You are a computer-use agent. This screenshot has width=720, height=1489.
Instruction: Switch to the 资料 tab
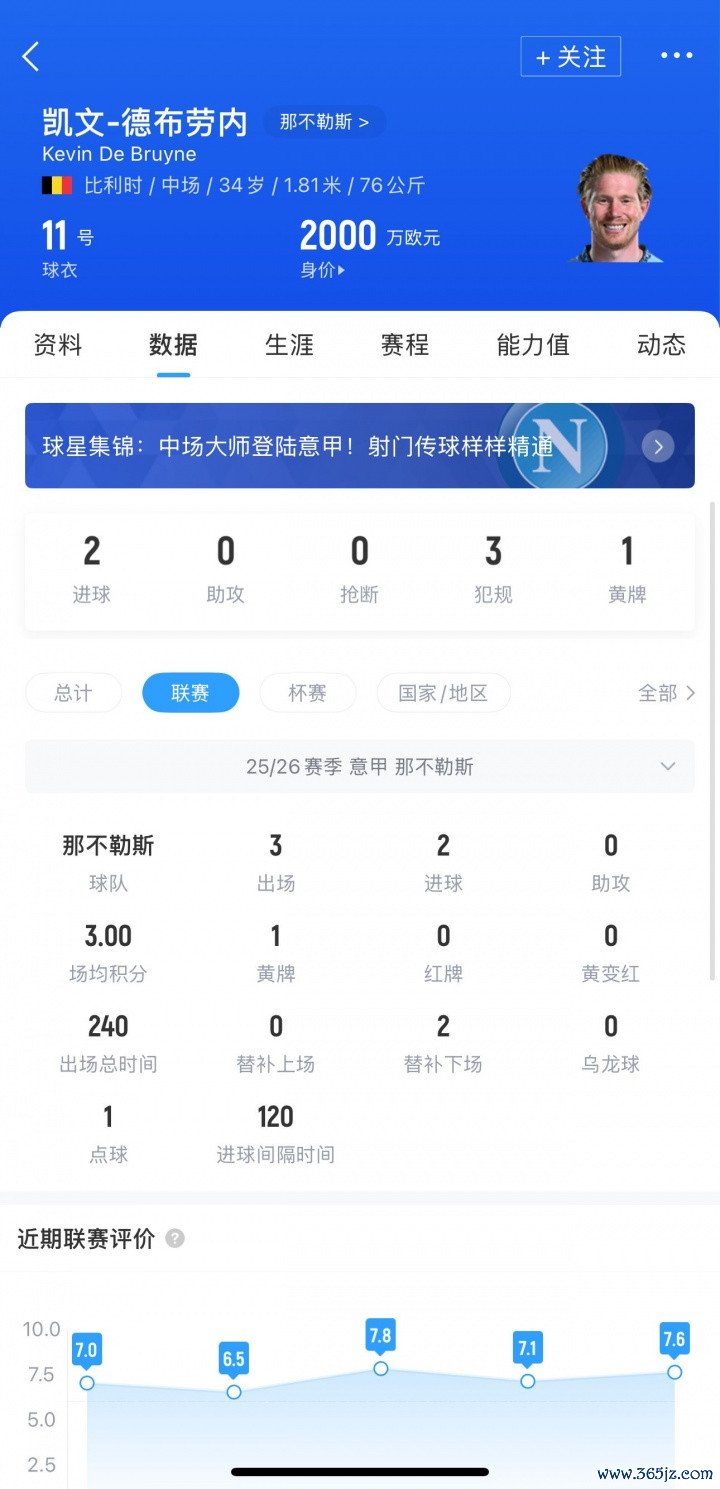tap(58, 345)
